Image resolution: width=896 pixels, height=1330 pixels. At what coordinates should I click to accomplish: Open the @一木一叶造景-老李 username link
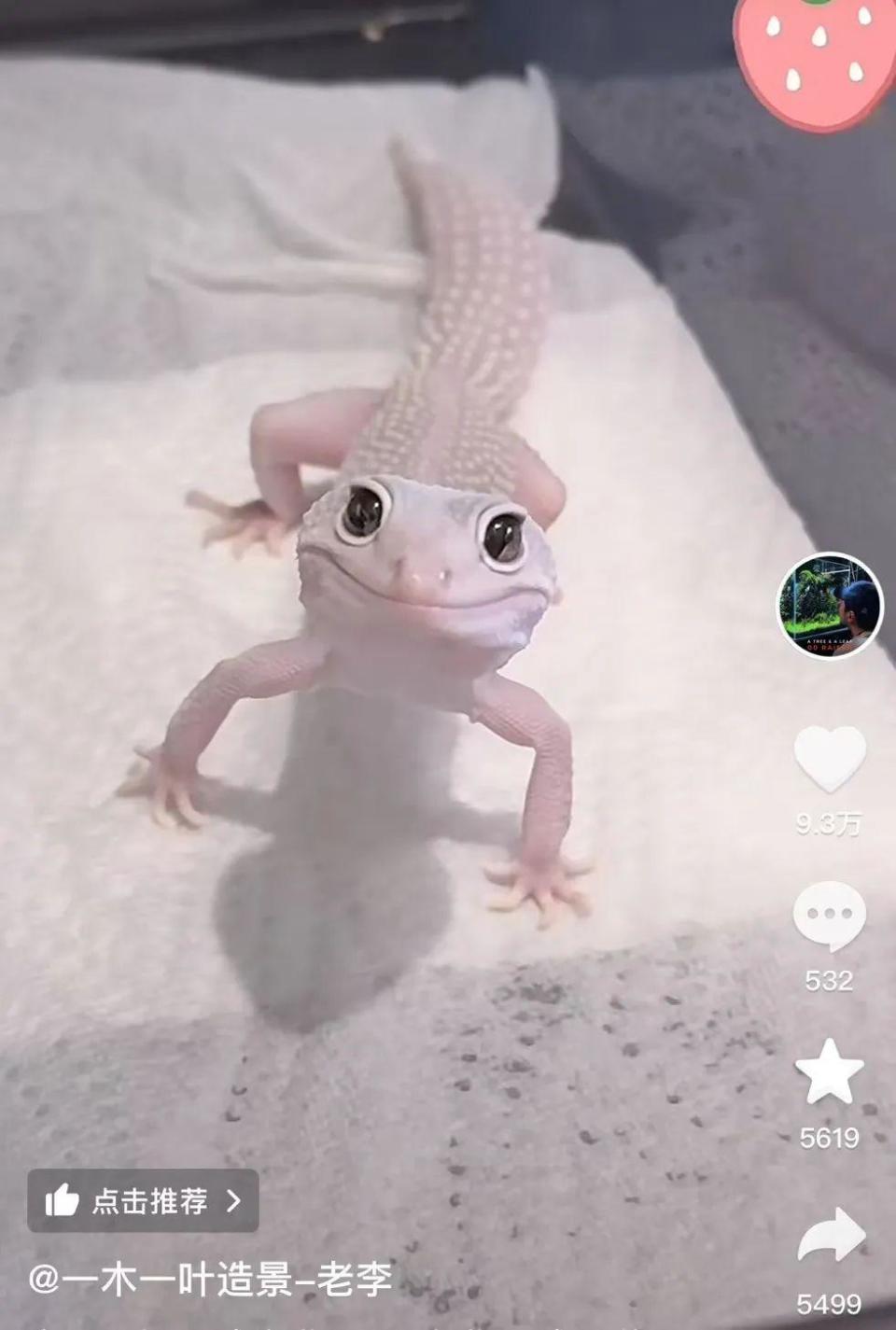[210, 1279]
